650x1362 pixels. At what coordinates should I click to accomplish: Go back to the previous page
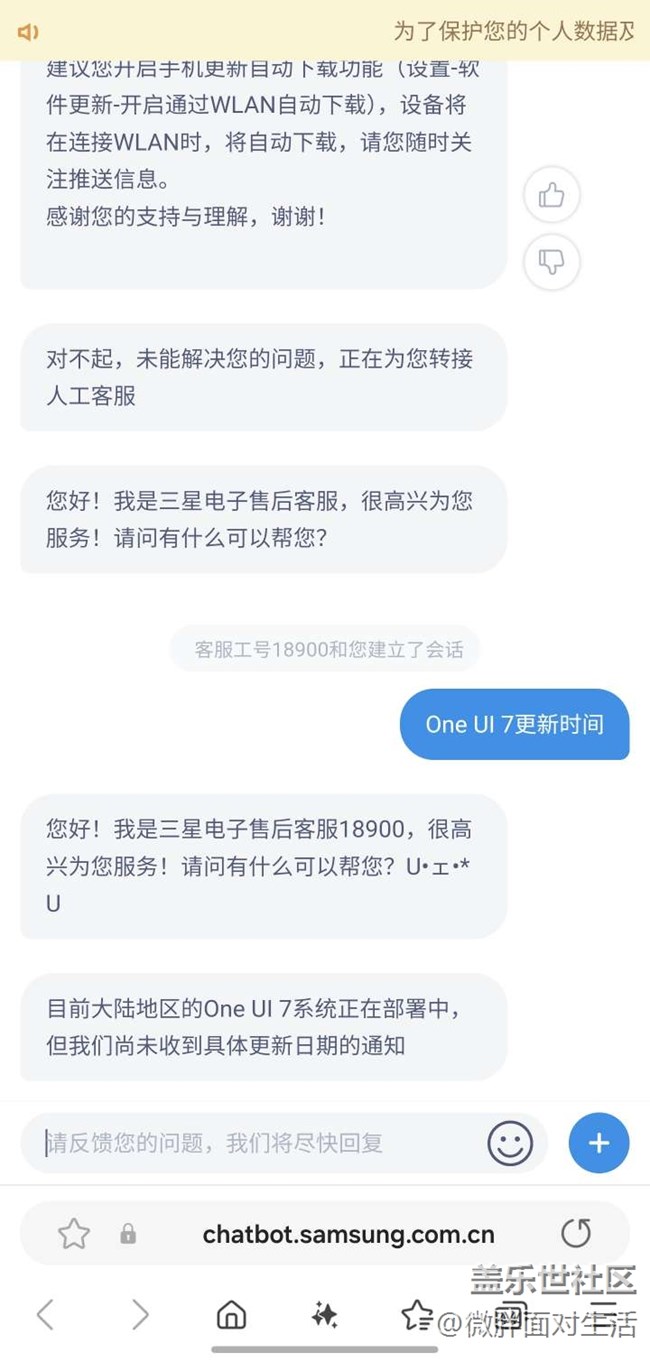pyautogui.click(x=45, y=1315)
